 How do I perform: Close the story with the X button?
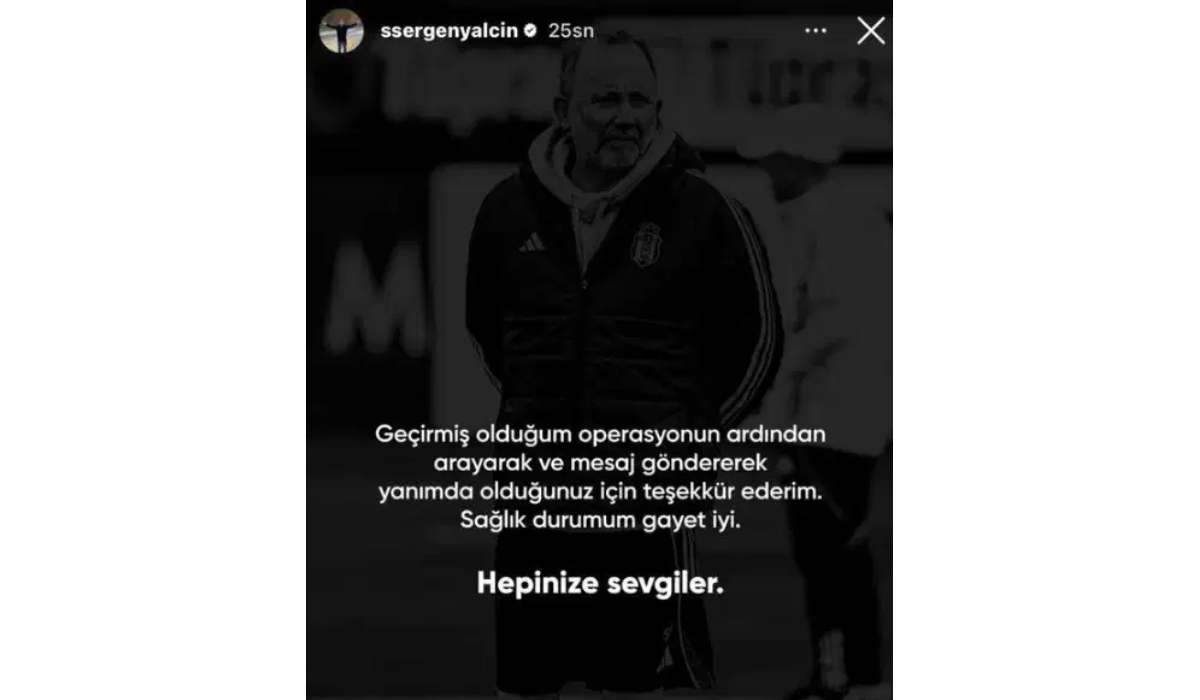point(871,31)
